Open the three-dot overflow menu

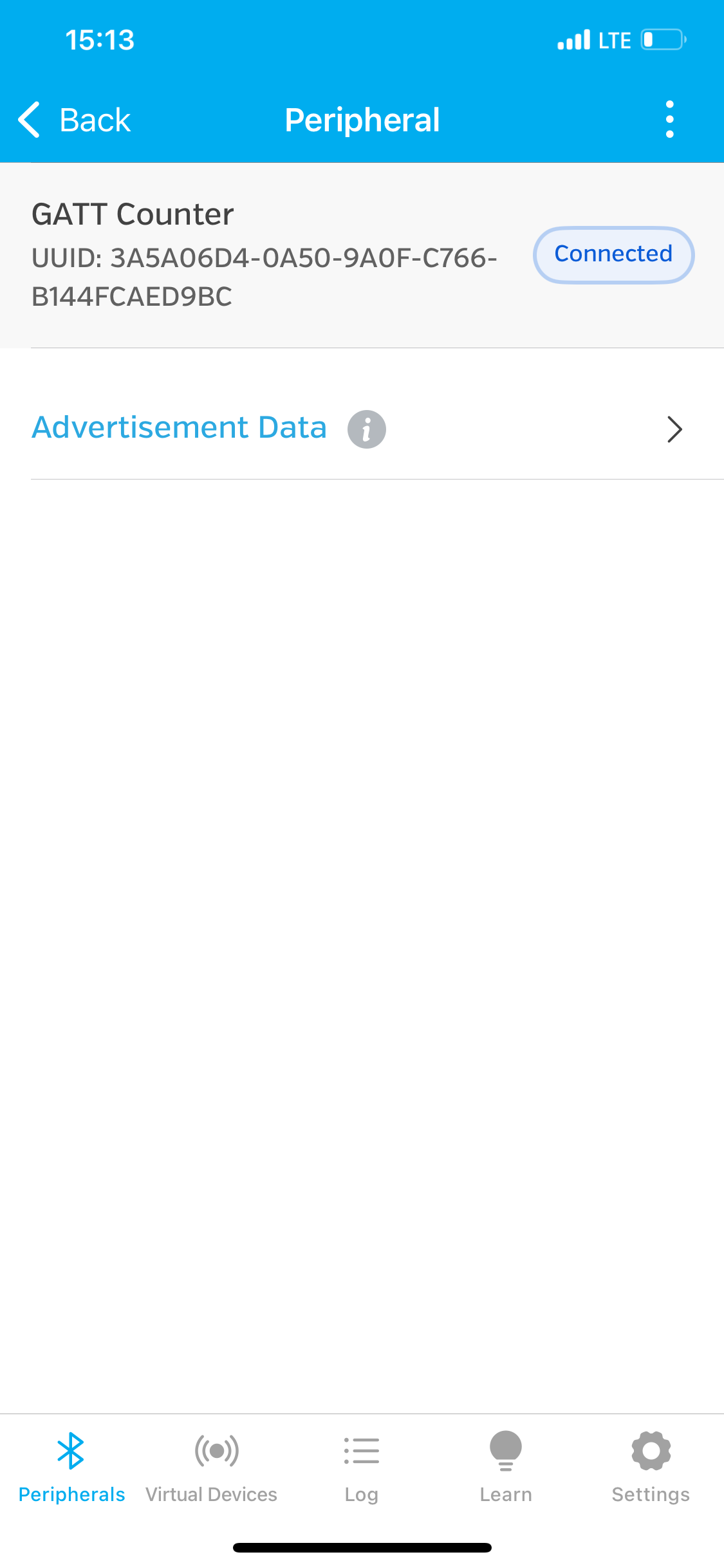(x=669, y=120)
